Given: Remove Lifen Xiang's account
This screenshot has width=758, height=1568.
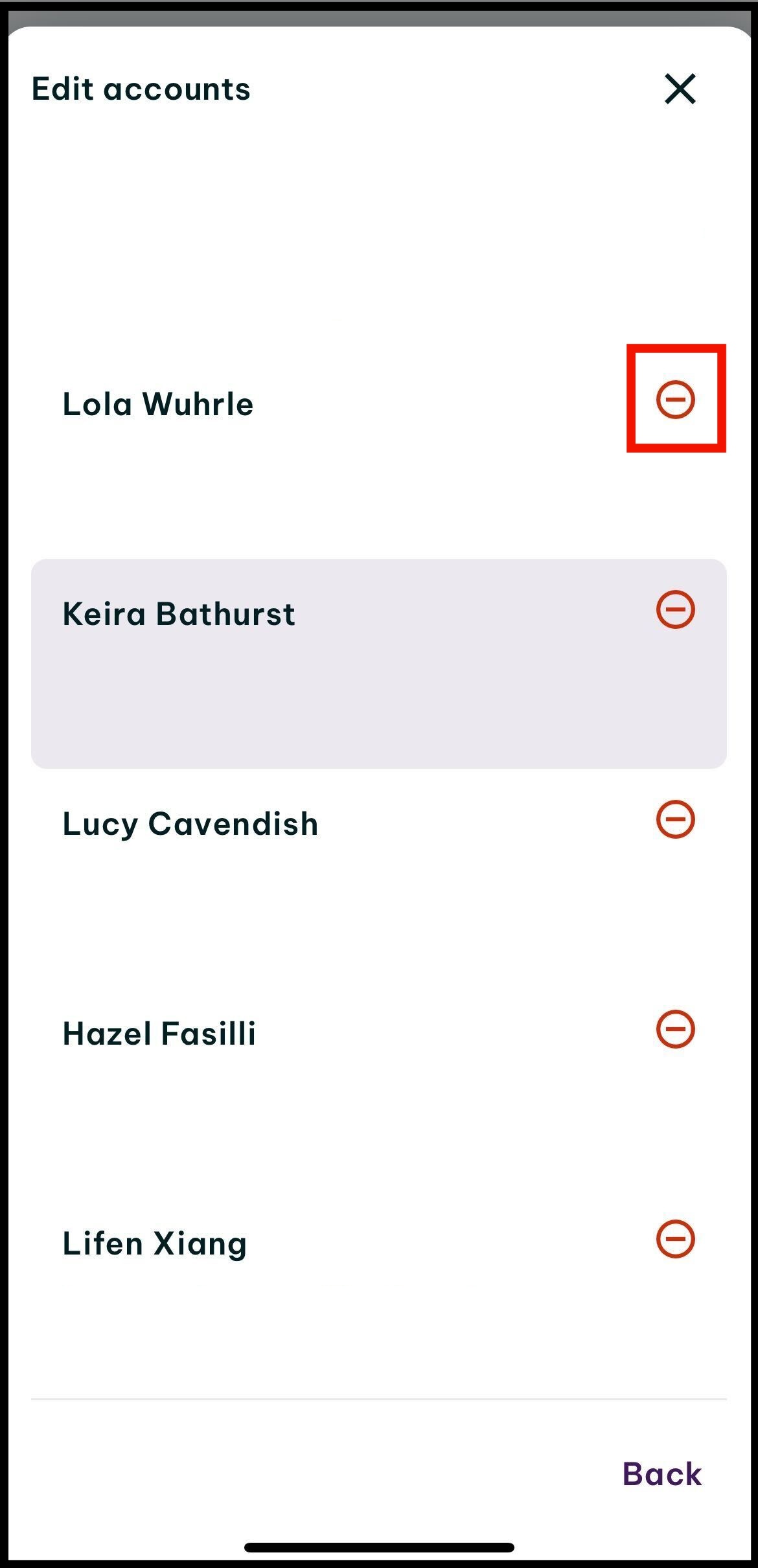Looking at the screenshot, I should [676, 1239].
